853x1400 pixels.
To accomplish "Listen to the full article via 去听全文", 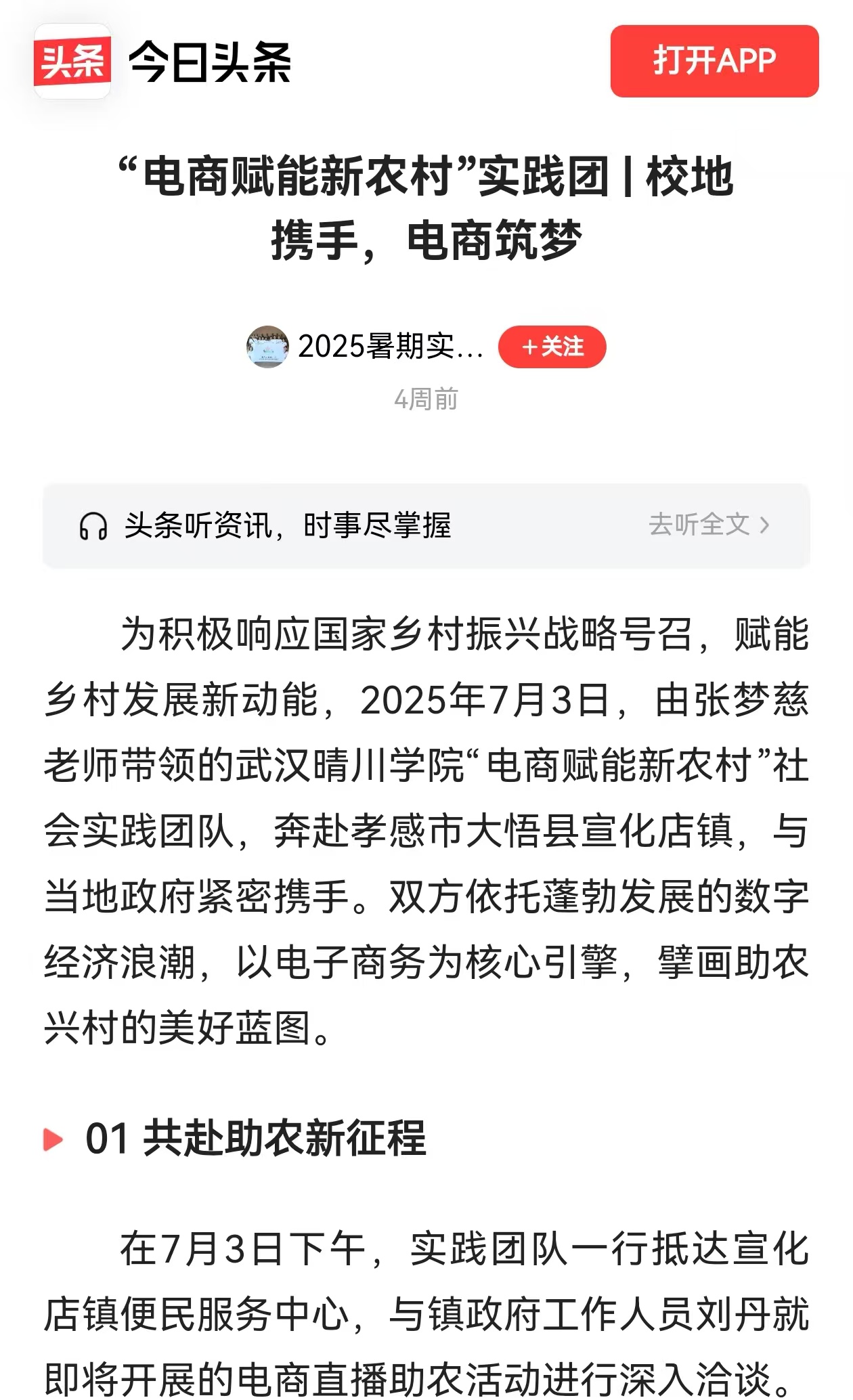I will coord(708,525).
